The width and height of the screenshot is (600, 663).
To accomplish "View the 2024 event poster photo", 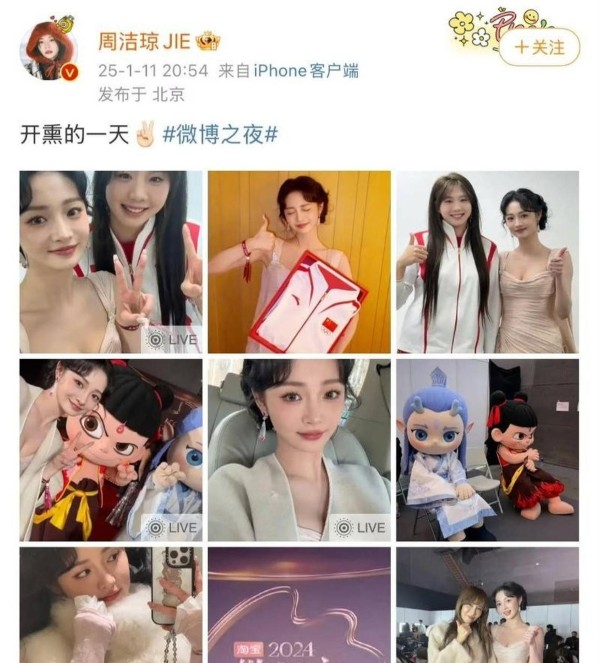I will coord(299,605).
